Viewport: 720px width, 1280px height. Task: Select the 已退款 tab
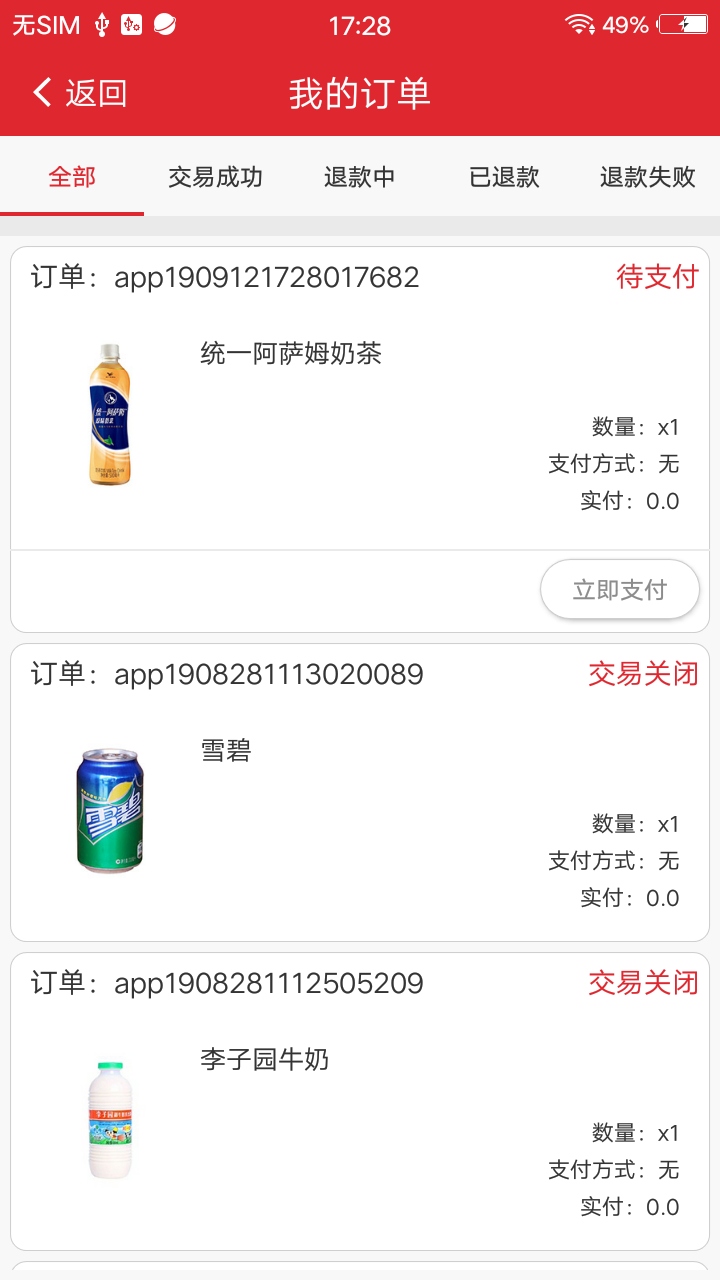(x=502, y=177)
